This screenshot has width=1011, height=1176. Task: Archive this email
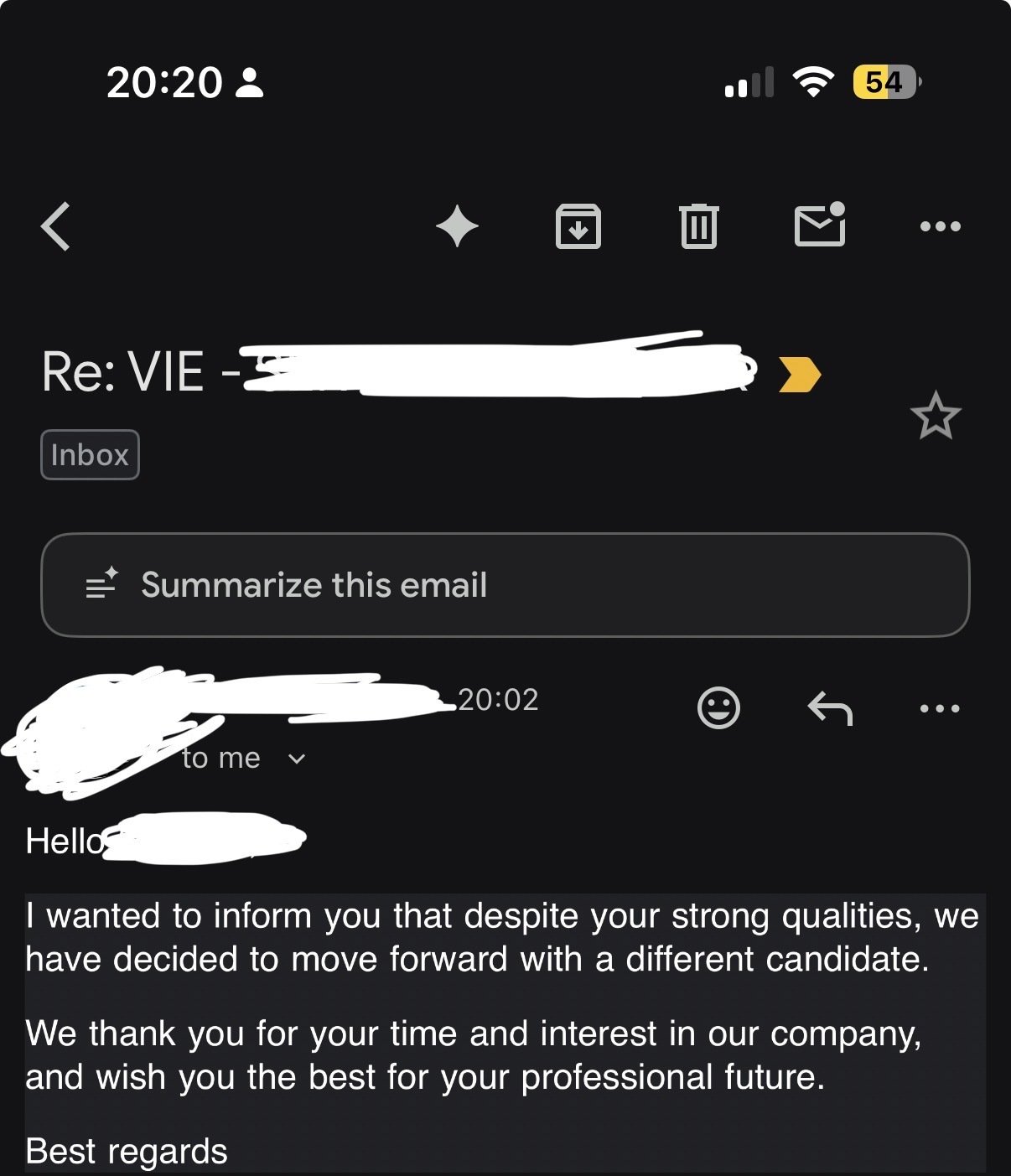tap(578, 226)
